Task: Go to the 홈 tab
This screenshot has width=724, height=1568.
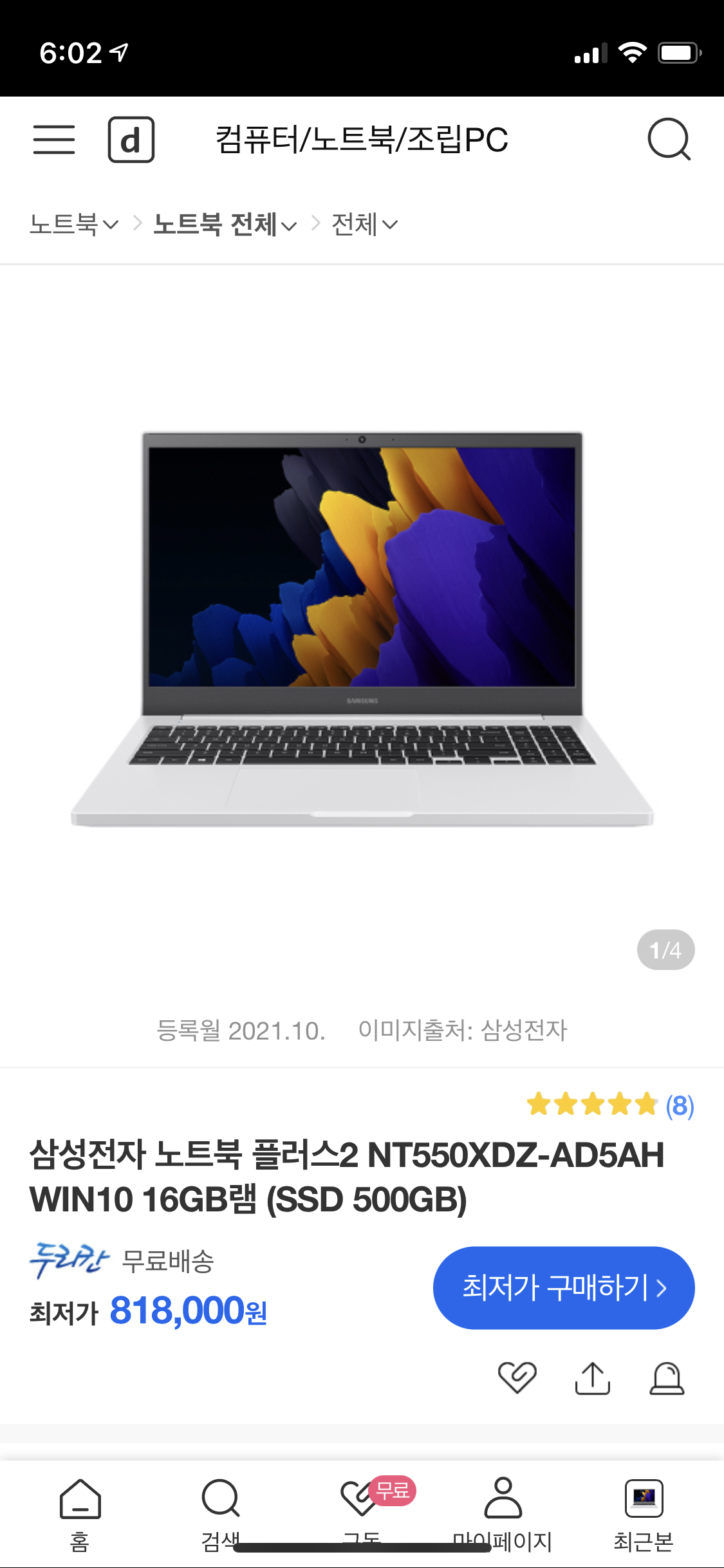Action: 80,1514
